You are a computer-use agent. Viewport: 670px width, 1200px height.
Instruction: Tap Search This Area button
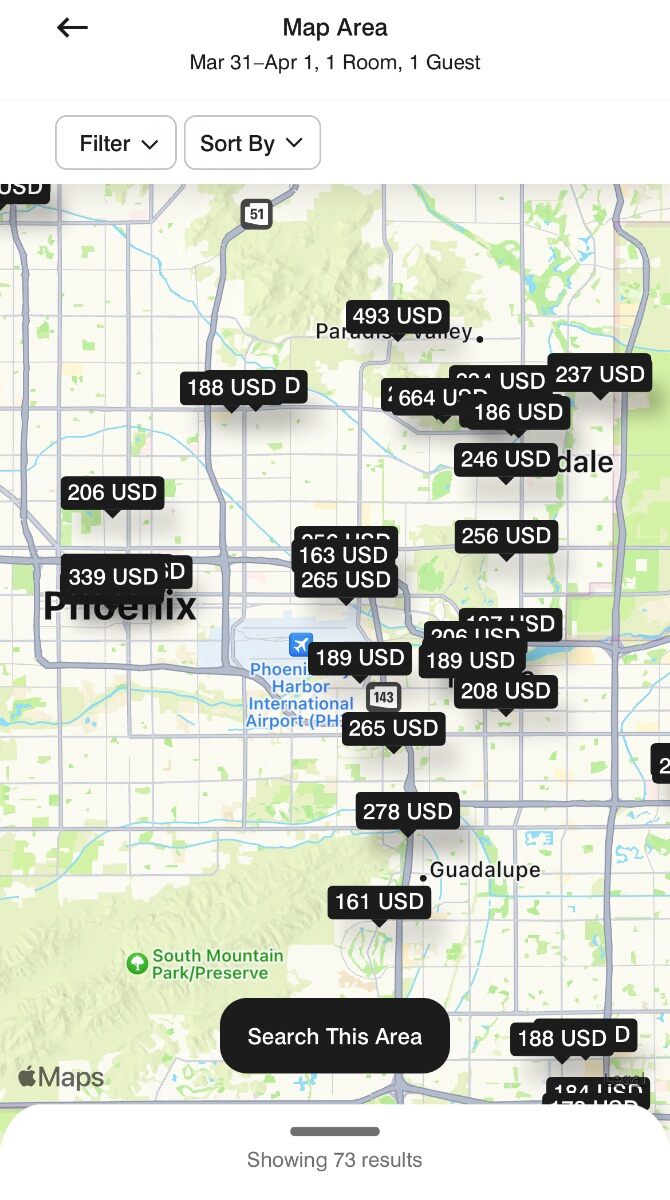pyautogui.click(x=335, y=1036)
